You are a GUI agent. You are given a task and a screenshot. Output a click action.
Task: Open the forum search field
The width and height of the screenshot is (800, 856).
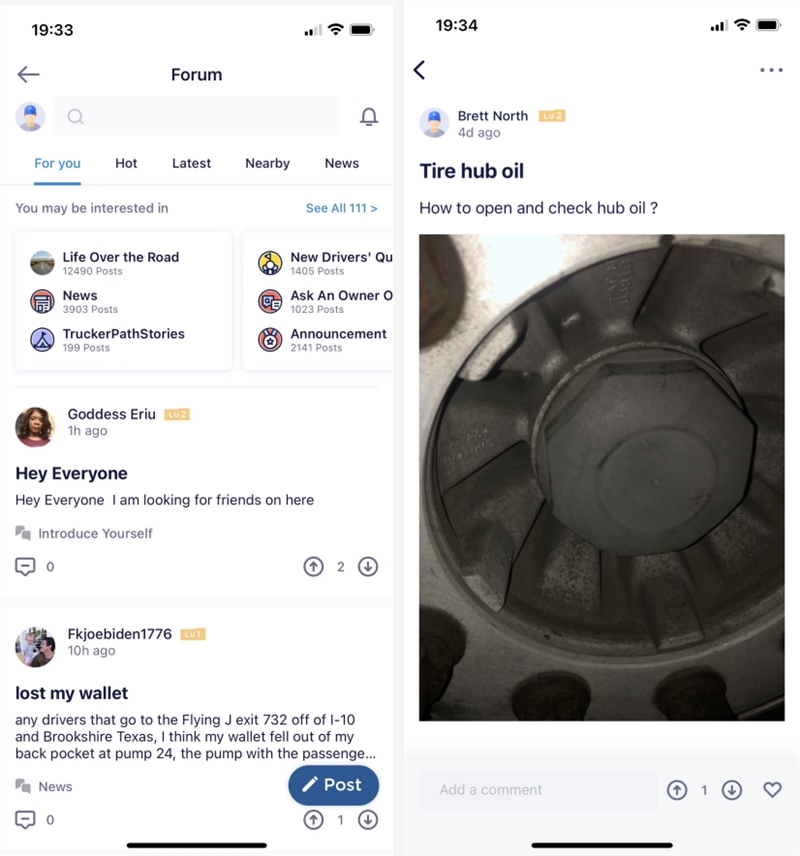click(197, 117)
